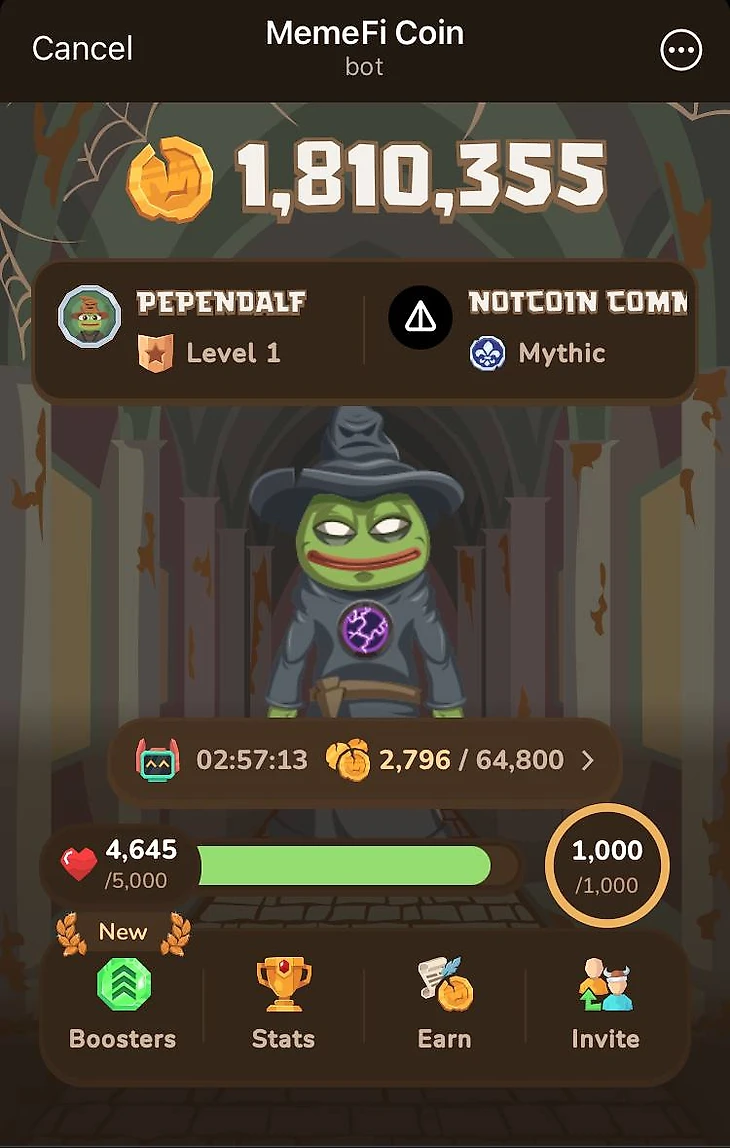Switch to the Earn section
This screenshot has height=1148, width=730.
pyautogui.click(x=444, y=1003)
